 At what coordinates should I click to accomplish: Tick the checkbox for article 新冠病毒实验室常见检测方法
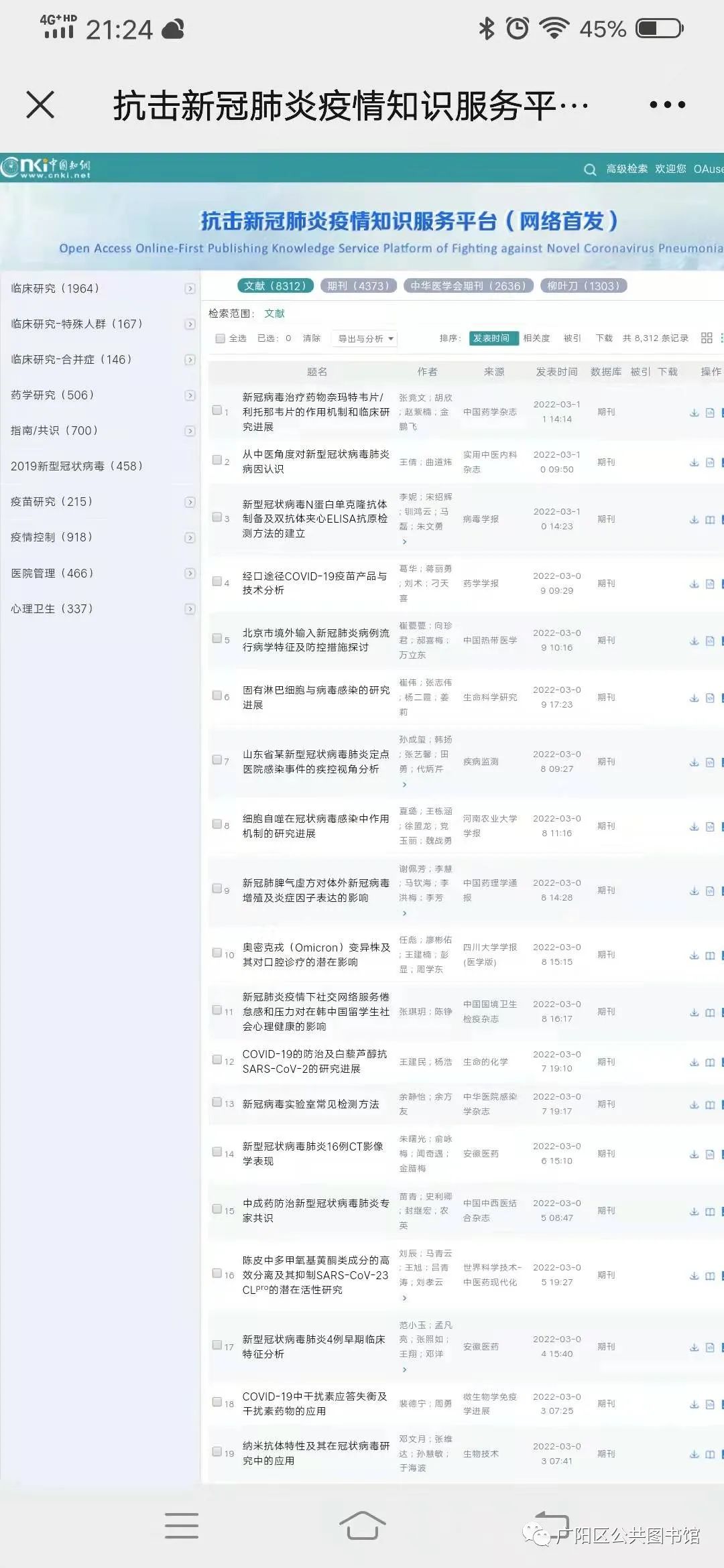click(x=217, y=1102)
